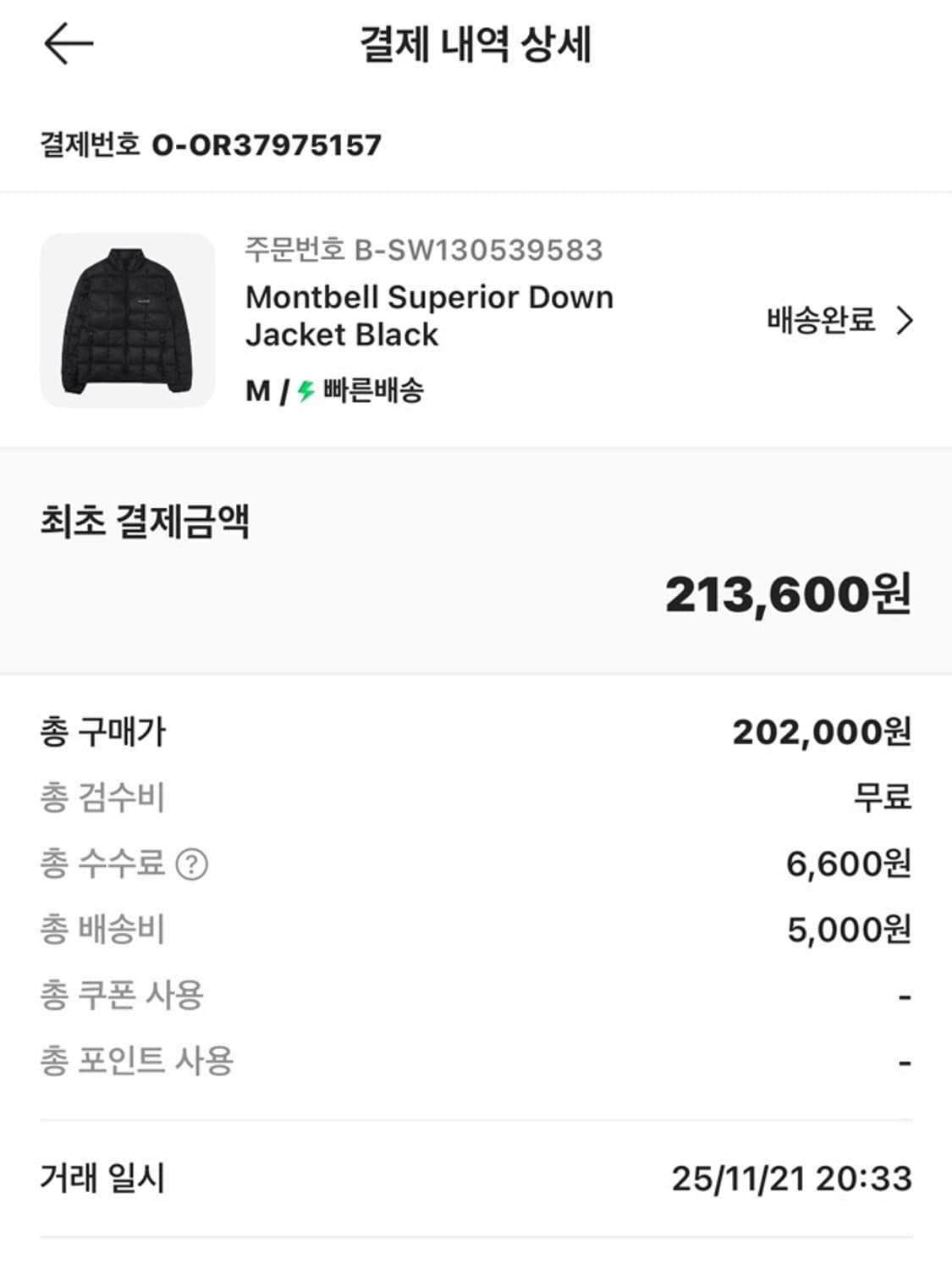Select product name Montbell Superior Down Jacket Black

[428, 316]
